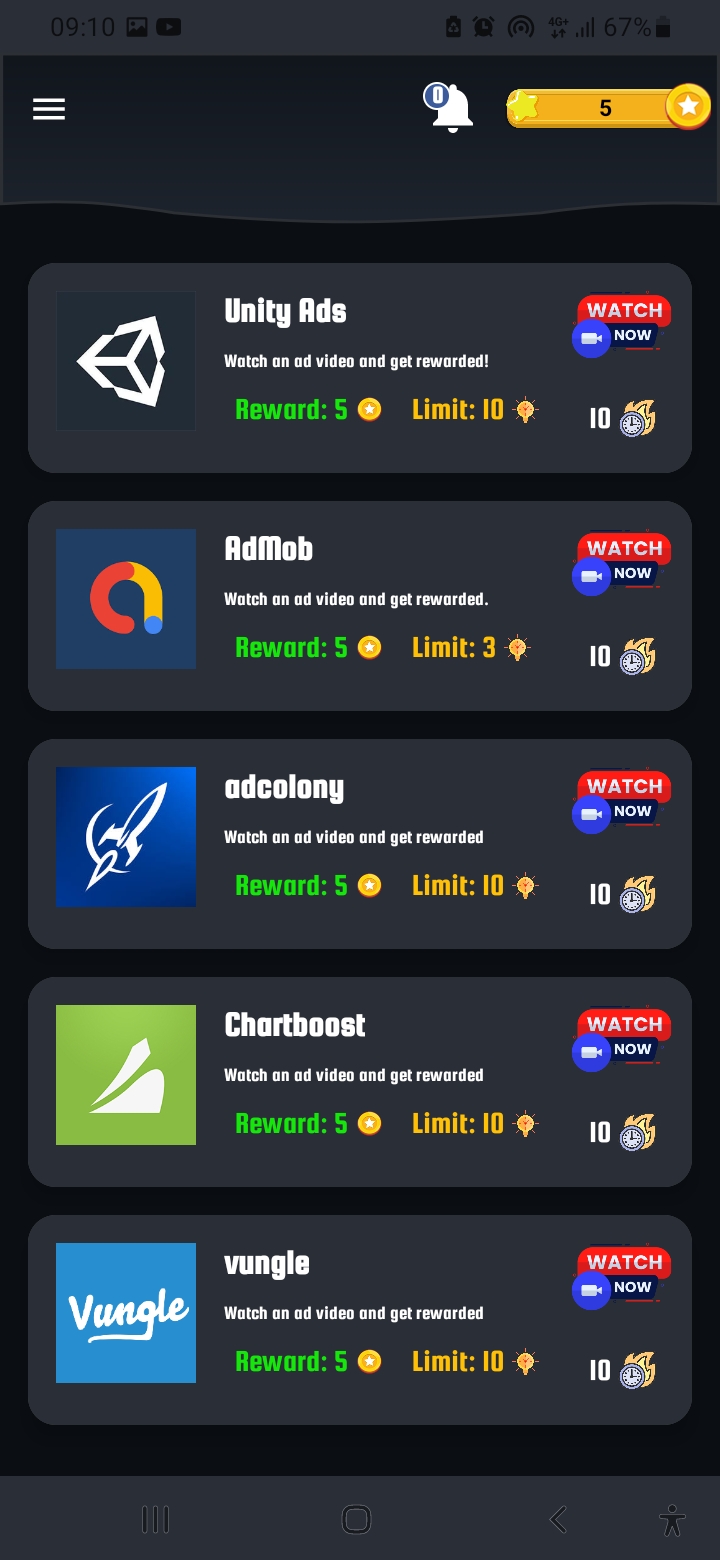The image size is (720, 1560).
Task: Tap Watch Now for AdMob
Action: pyautogui.click(x=621, y=563)
